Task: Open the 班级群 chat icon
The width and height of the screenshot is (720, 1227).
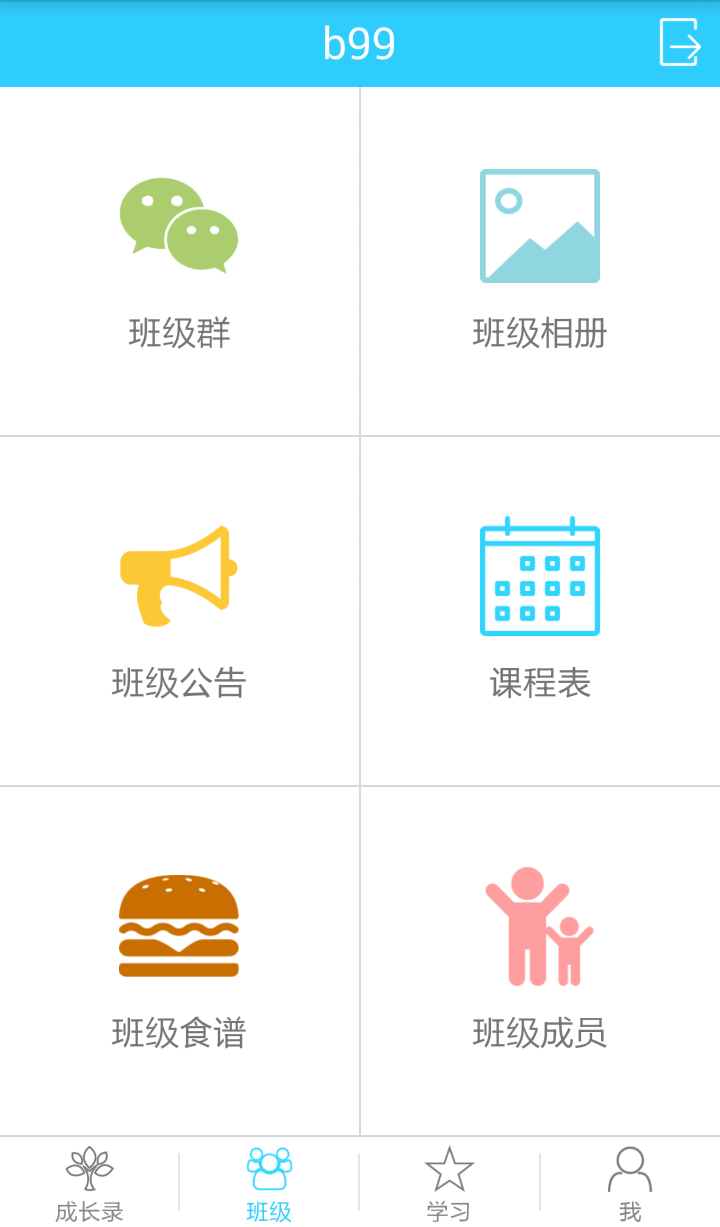Action: [180, 225]
